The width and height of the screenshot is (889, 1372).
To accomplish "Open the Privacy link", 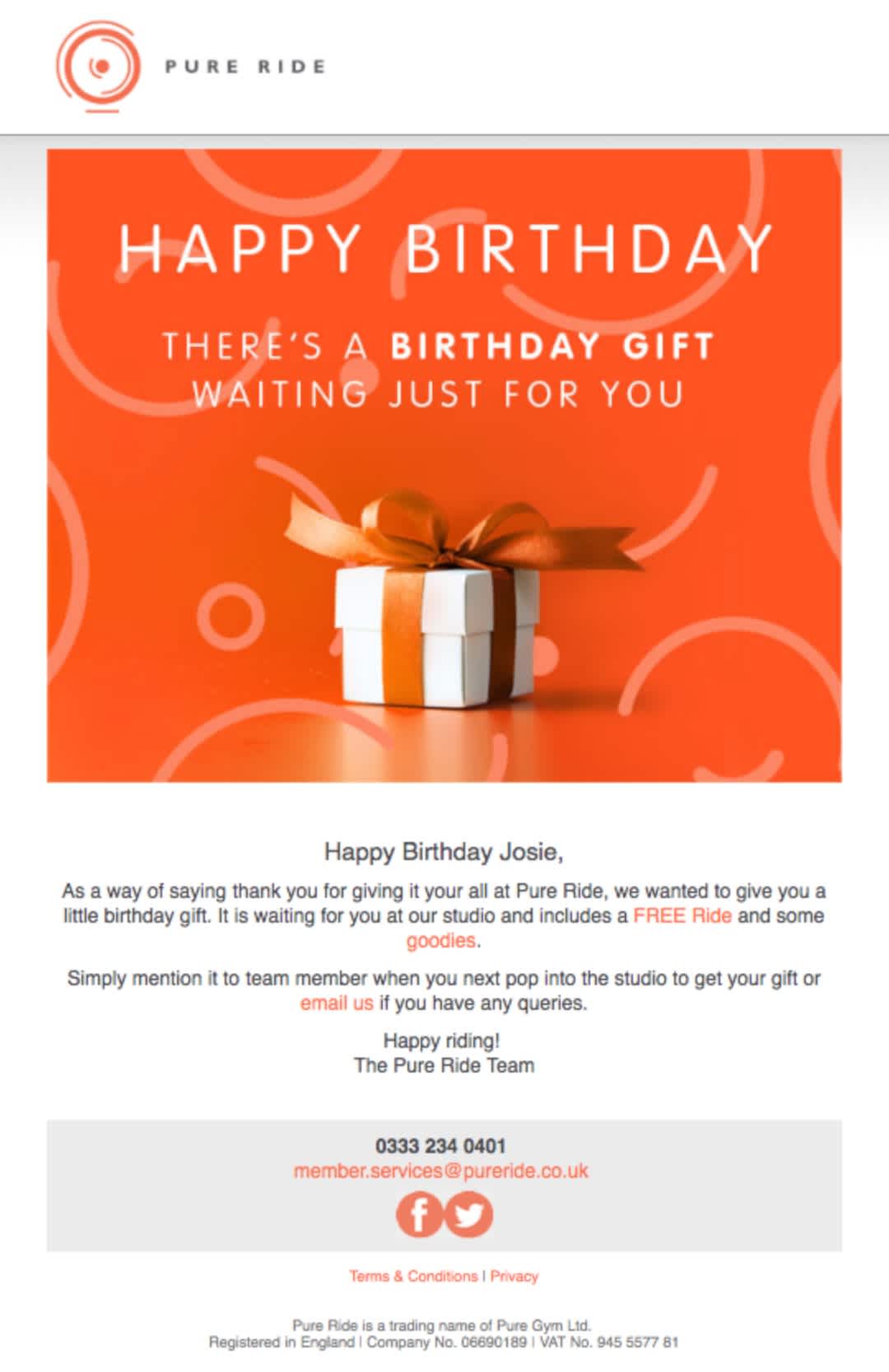I will click(514, 1276).
